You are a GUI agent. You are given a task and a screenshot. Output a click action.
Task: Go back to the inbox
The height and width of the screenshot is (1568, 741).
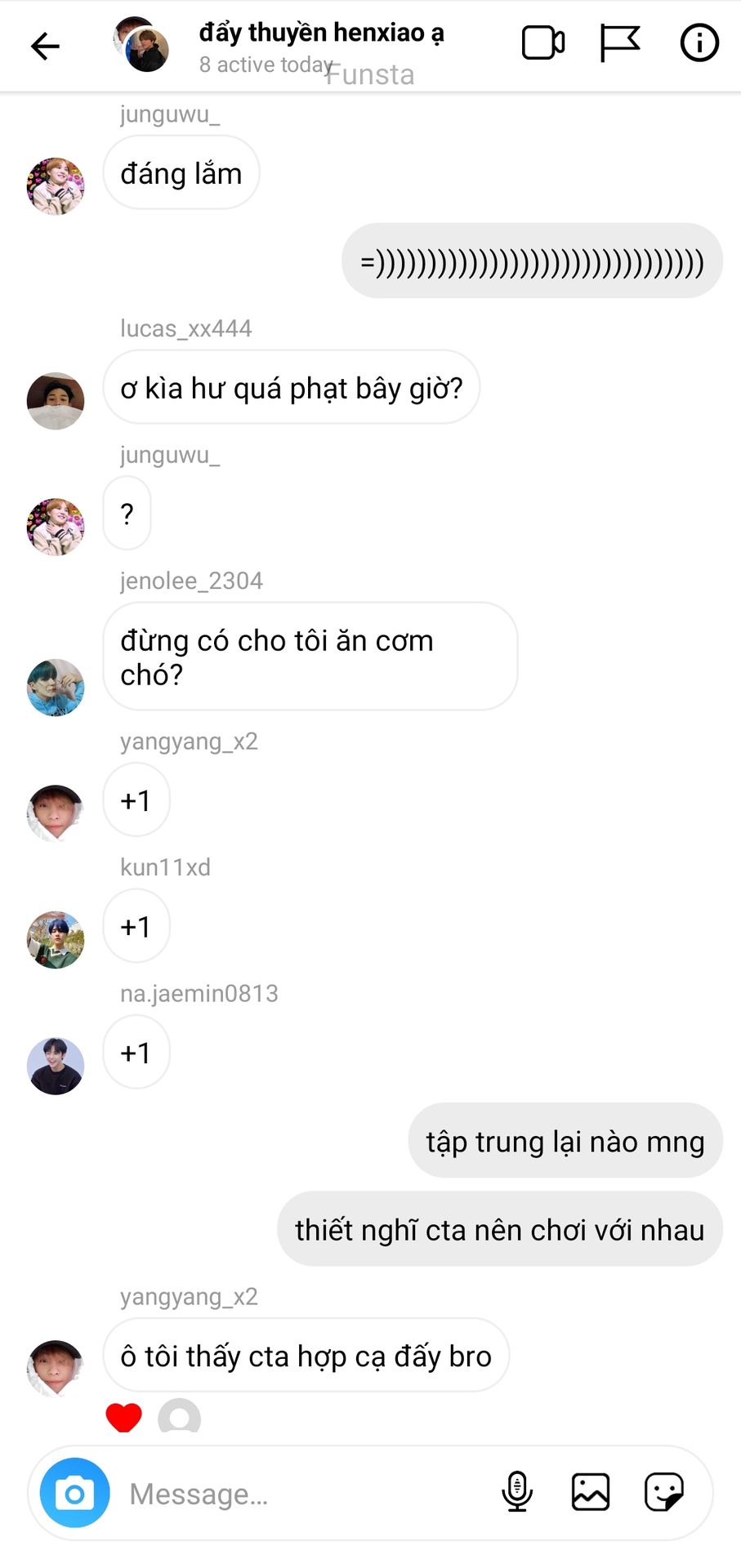[x=45, y=46]
